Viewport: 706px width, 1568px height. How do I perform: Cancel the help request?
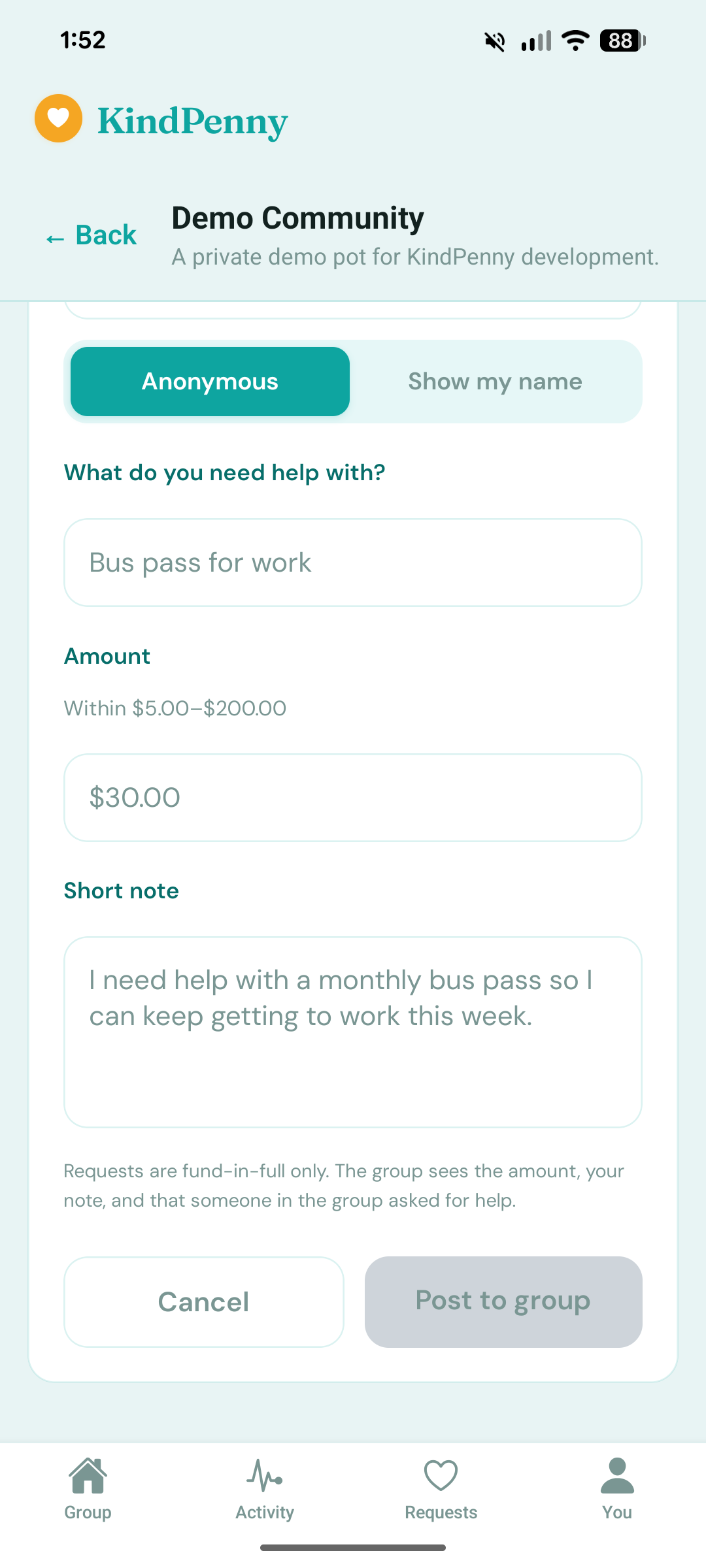pos(204,1301)
